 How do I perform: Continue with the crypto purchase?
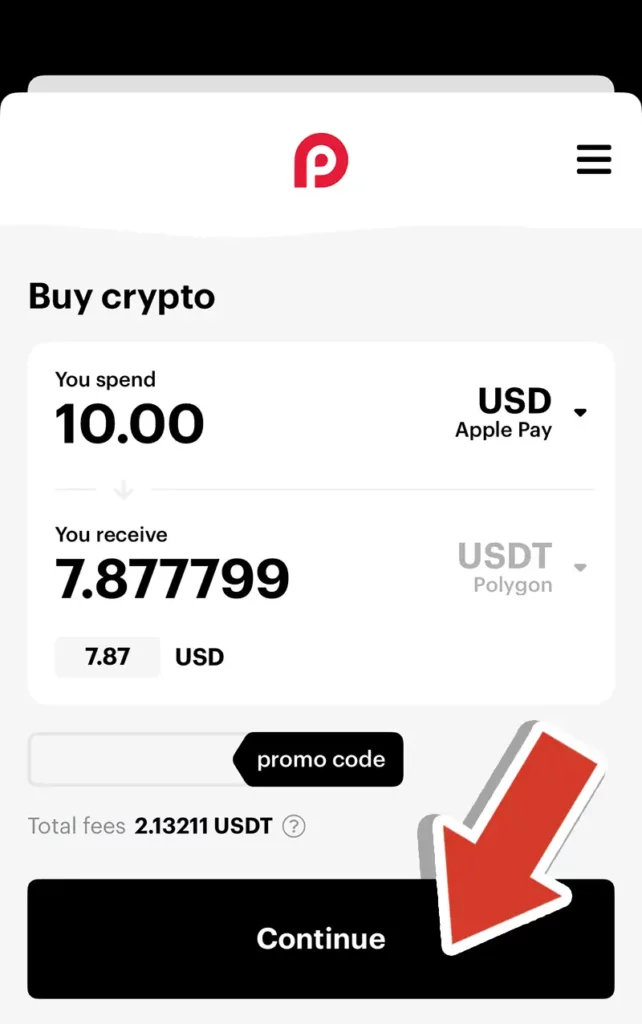coord(320,938)
